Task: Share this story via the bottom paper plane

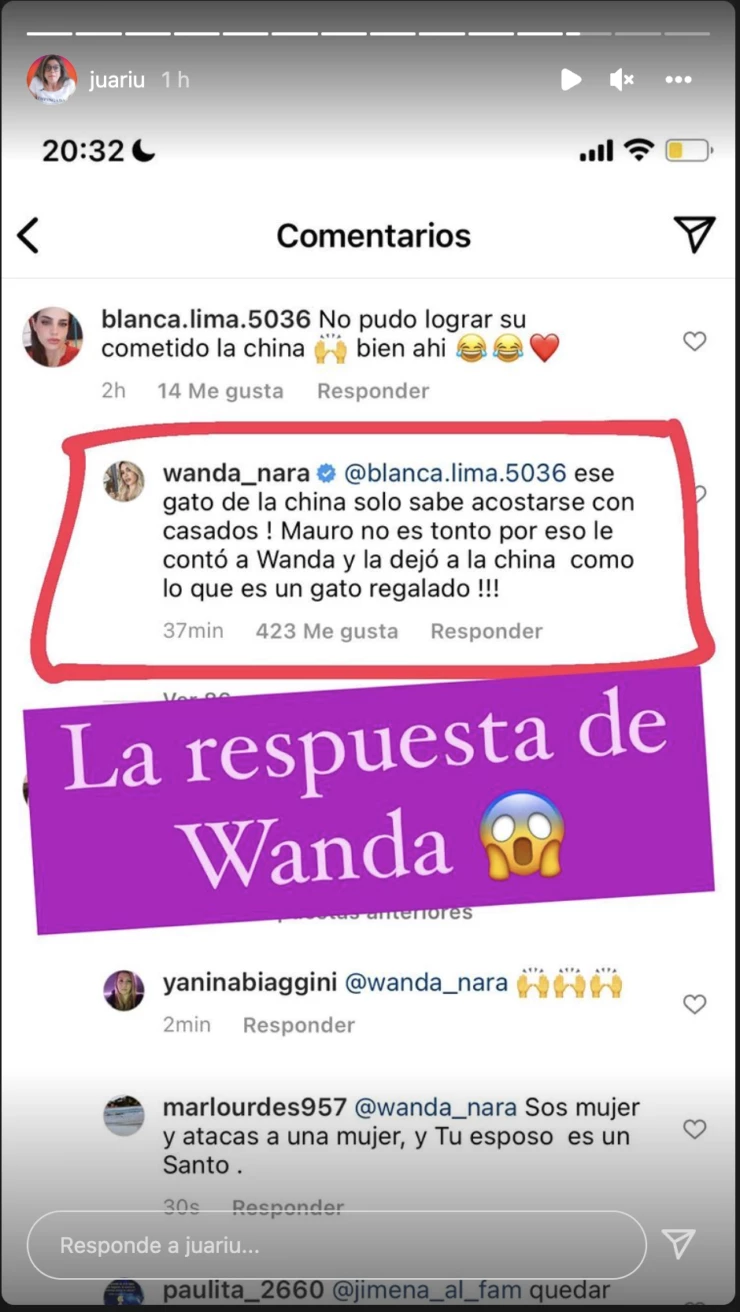Action: [x=679, y=1244]
